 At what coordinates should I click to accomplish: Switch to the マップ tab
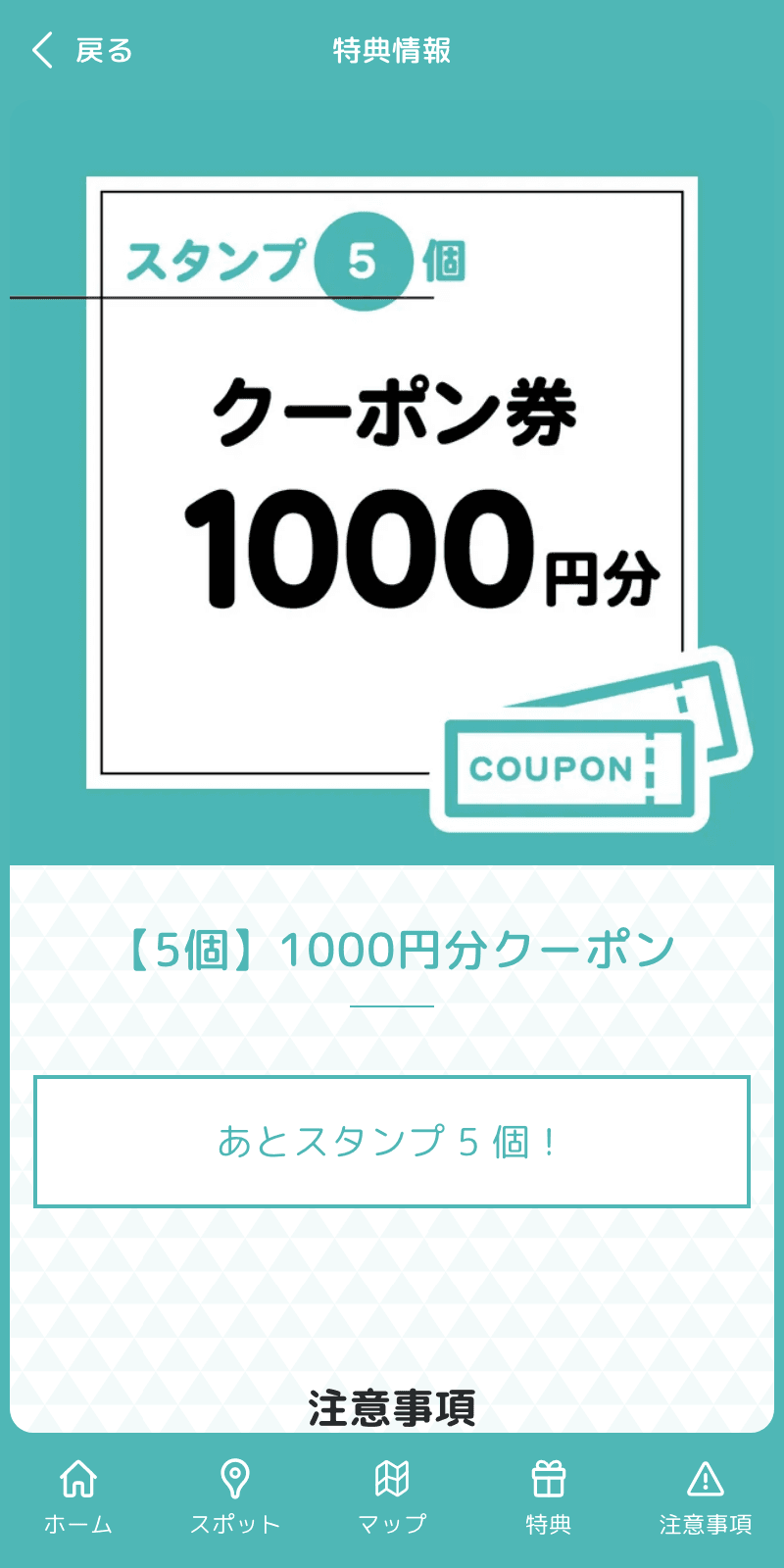[x=392, y=1496]
